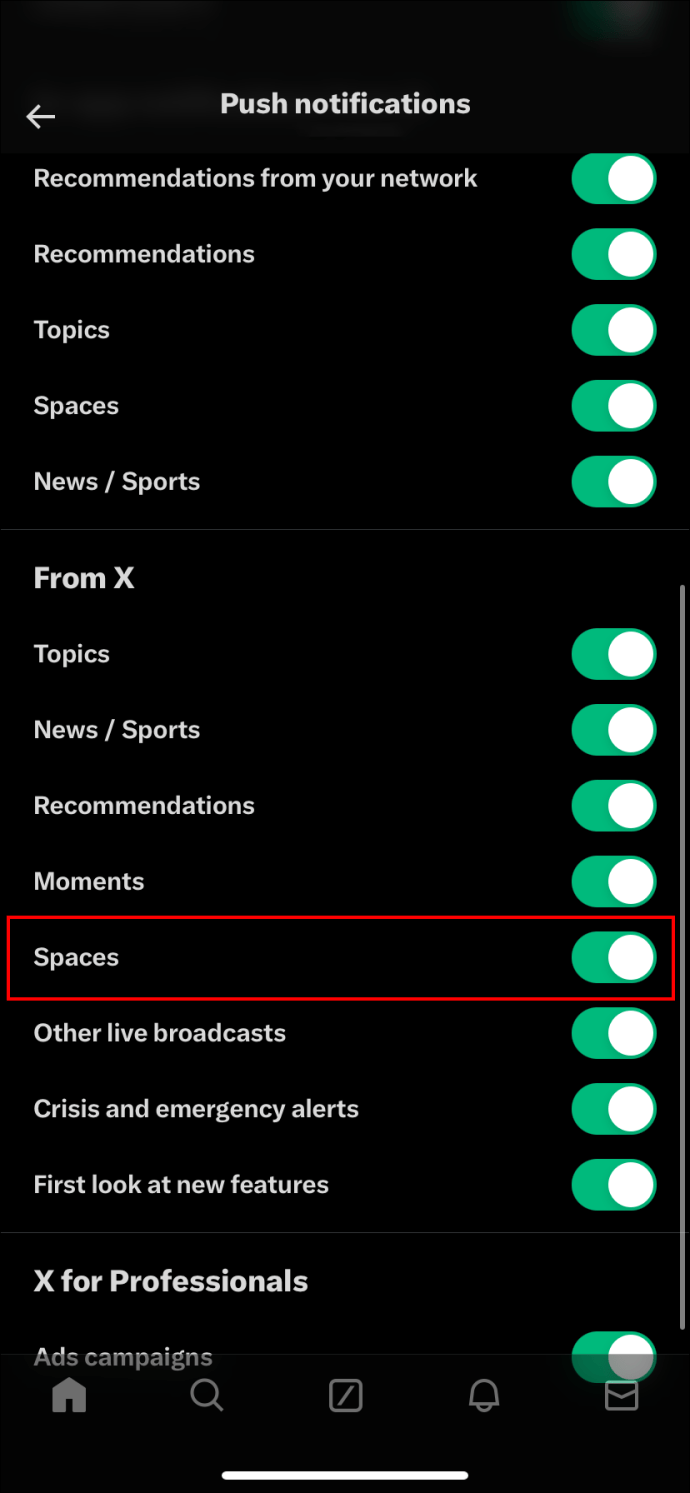Turn off Moments notifications
Viewport: 690px width, 1493px height.
coord(614,882)
